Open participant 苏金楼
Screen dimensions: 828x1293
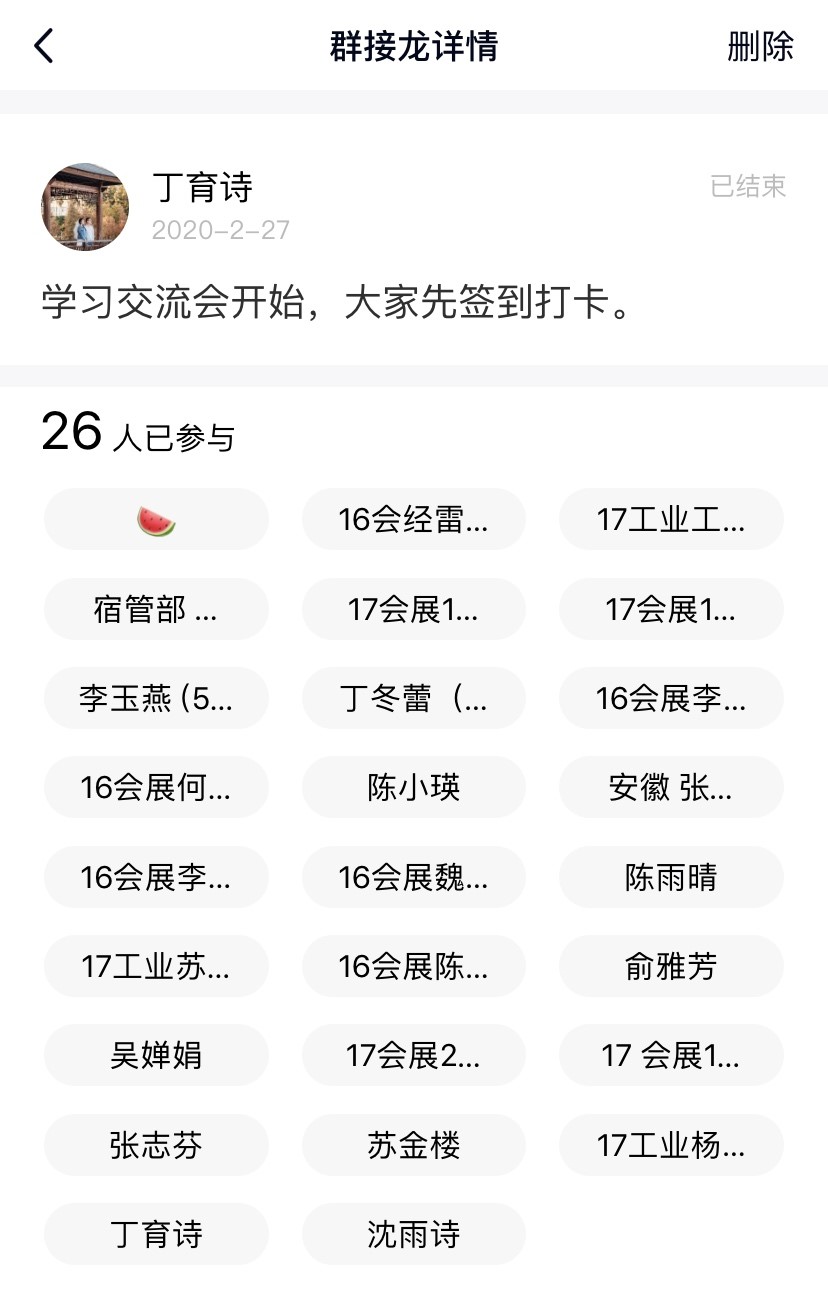413,1145
